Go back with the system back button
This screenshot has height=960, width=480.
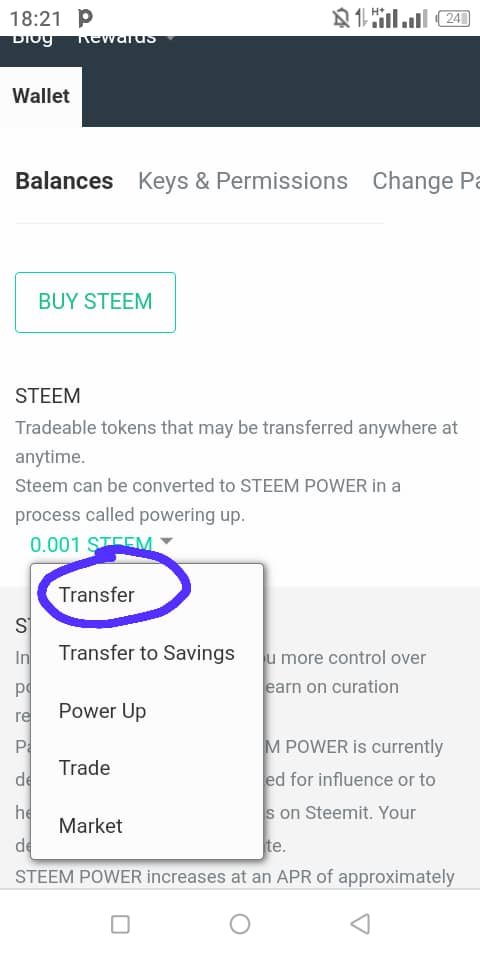pos(360,923)
